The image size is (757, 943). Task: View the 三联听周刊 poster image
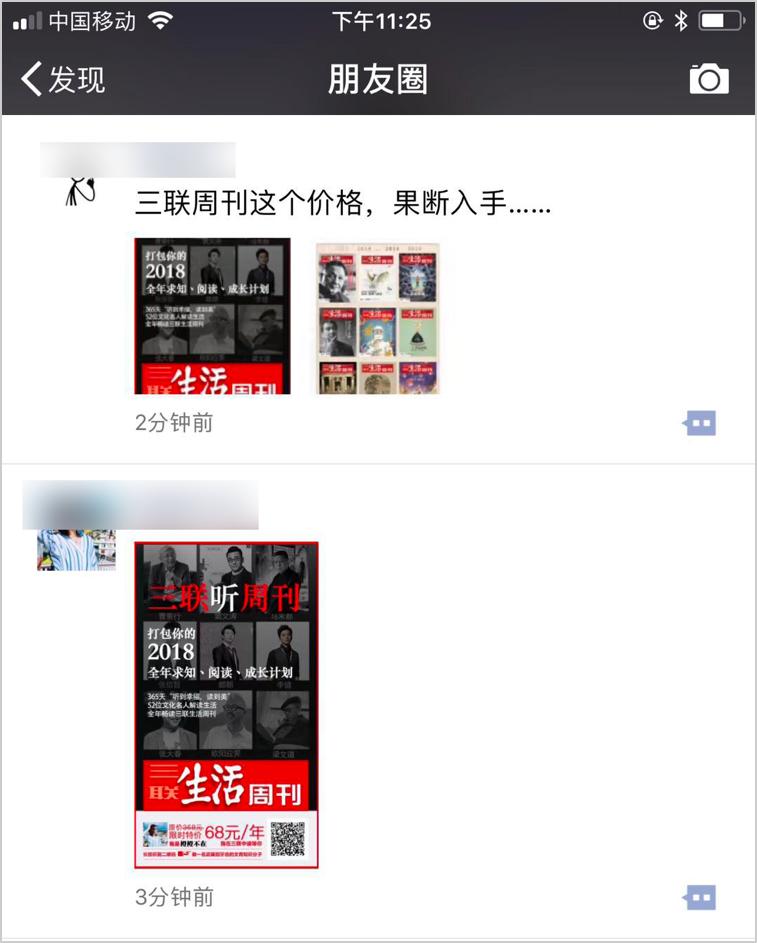point(226,705)
